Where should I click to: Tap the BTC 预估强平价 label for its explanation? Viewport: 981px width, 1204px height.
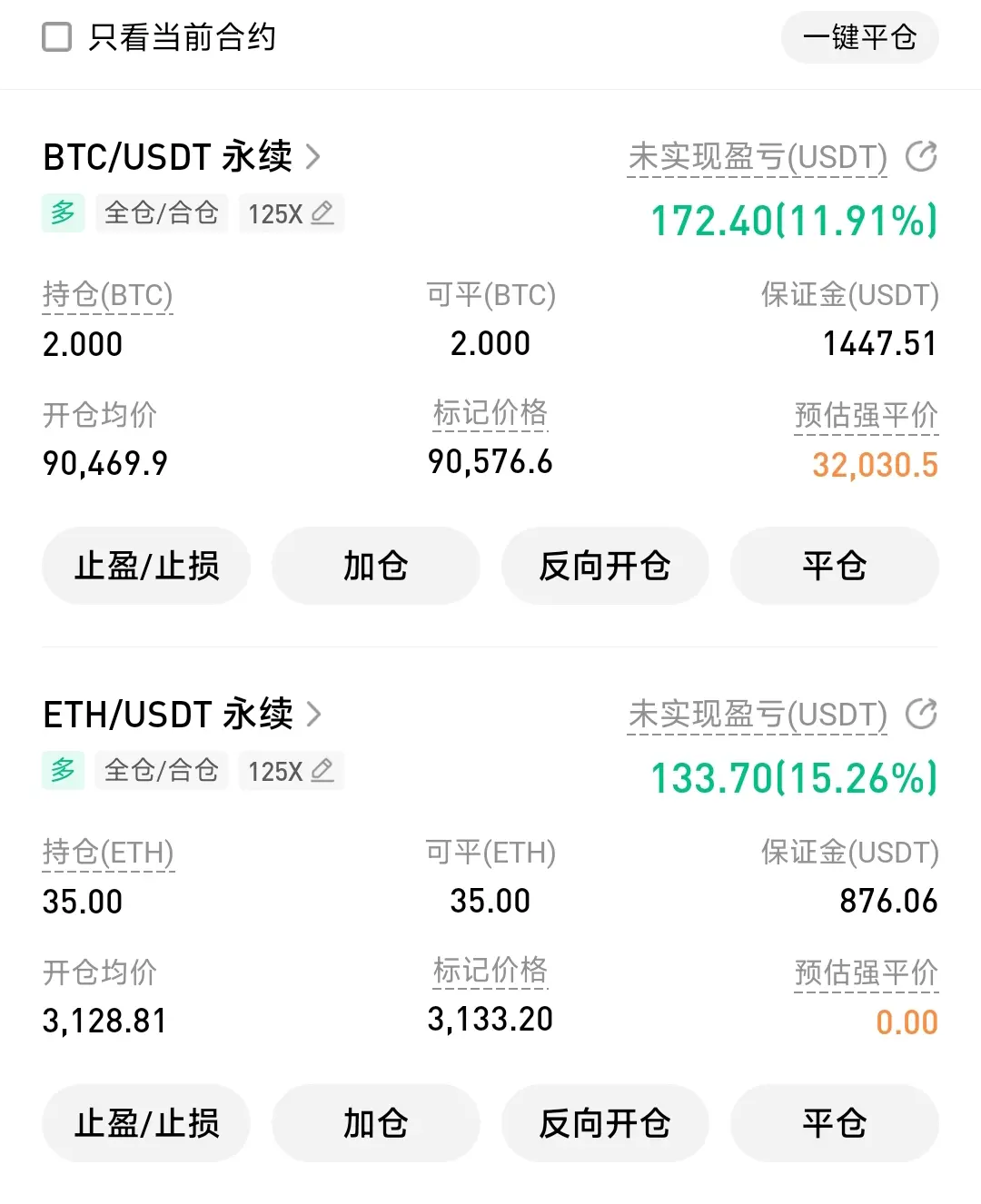coord(866,415)
